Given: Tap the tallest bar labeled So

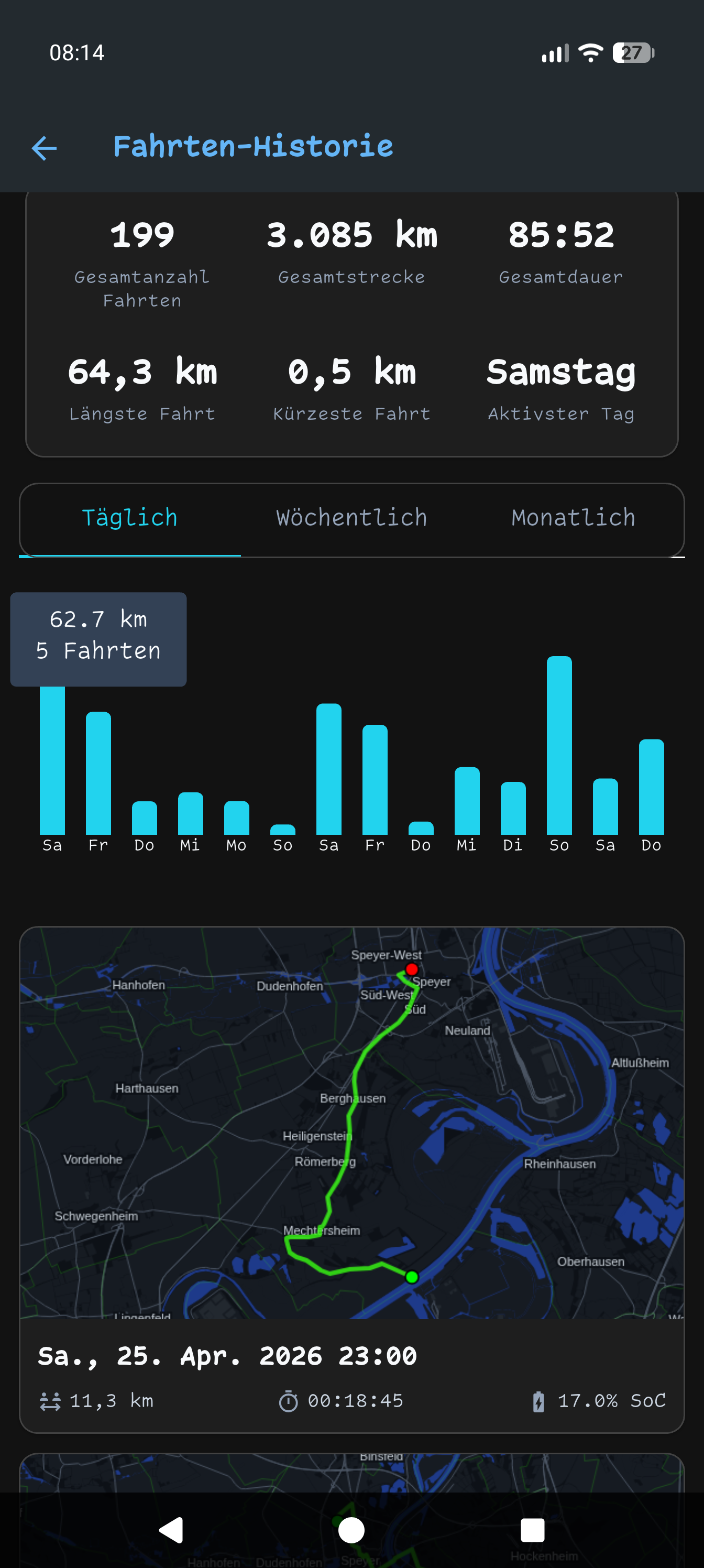Looking at the screenshot, I should click(x=559, y=745).
